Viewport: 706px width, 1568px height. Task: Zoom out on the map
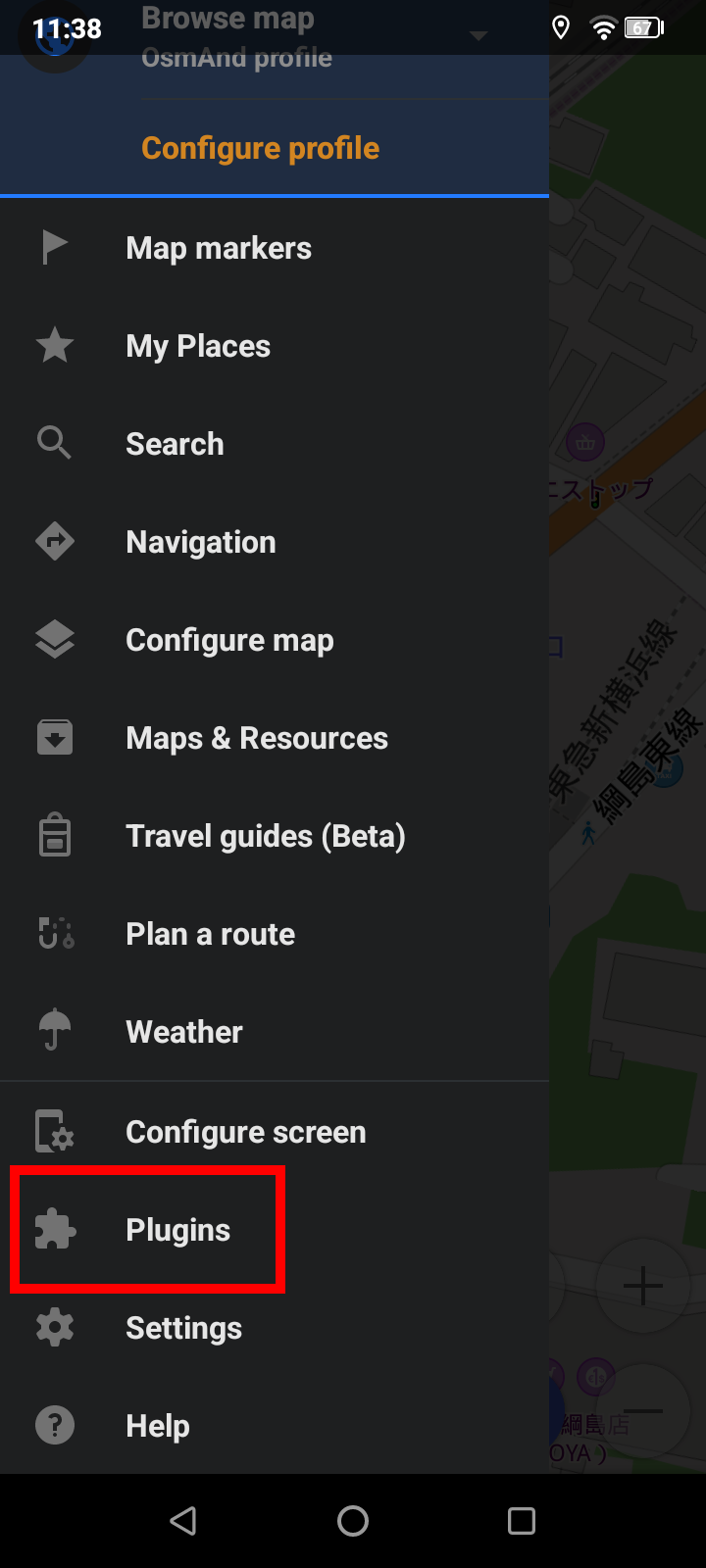[643, 1411]
